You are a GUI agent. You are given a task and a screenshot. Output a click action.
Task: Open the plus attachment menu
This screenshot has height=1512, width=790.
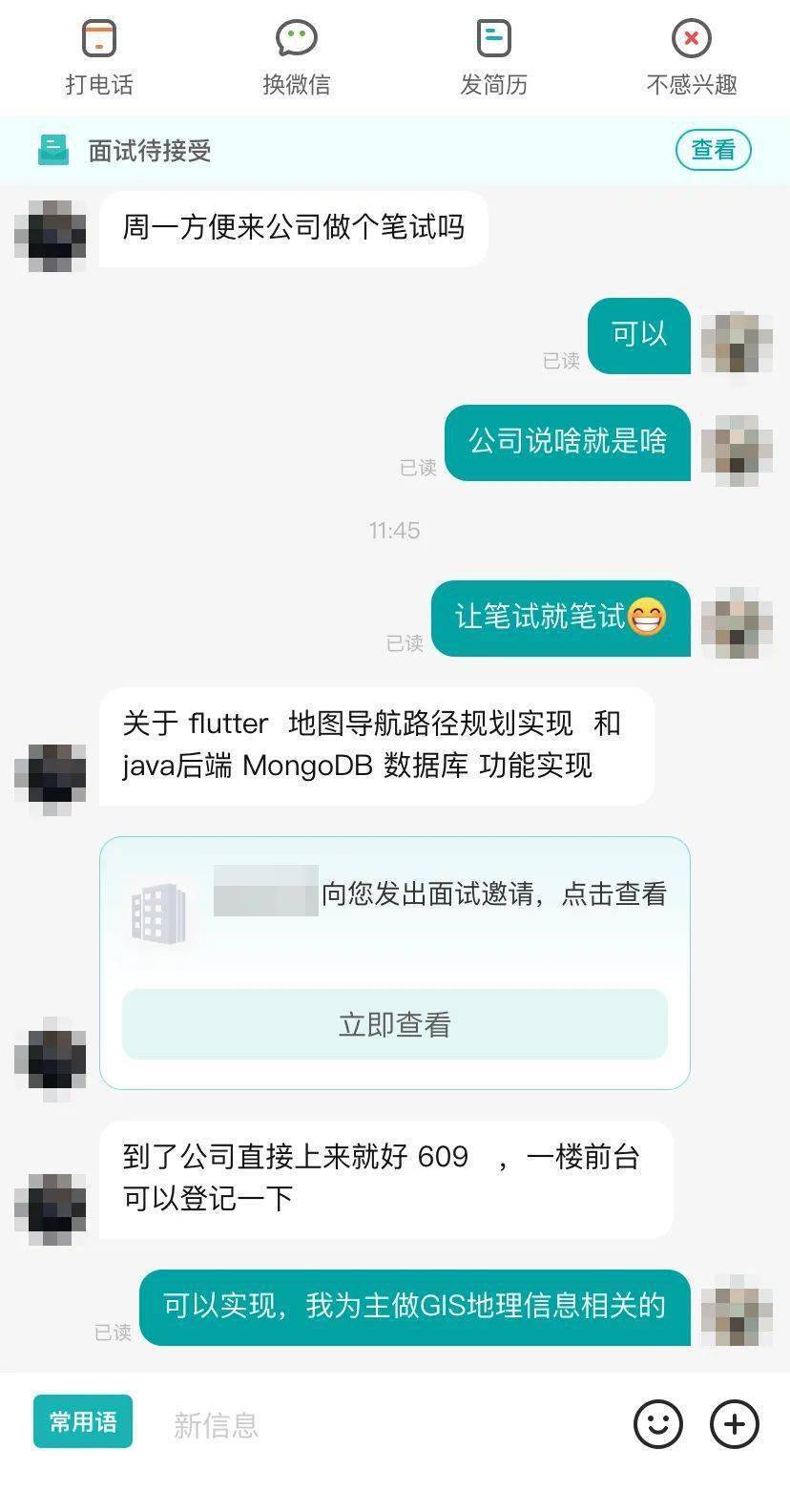coord(734,1424)
